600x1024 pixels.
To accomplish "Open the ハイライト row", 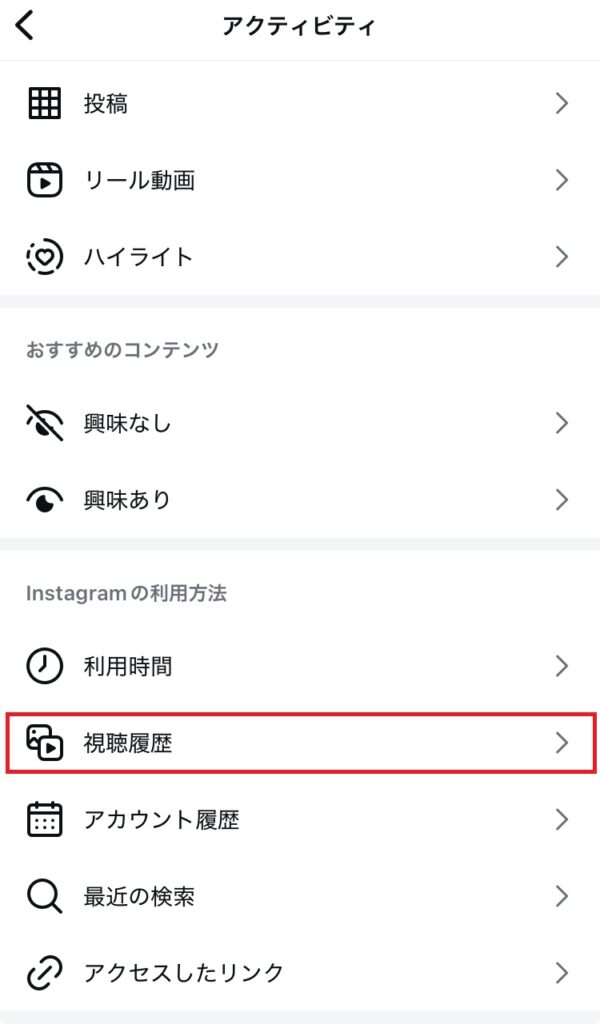I will 300,257.
